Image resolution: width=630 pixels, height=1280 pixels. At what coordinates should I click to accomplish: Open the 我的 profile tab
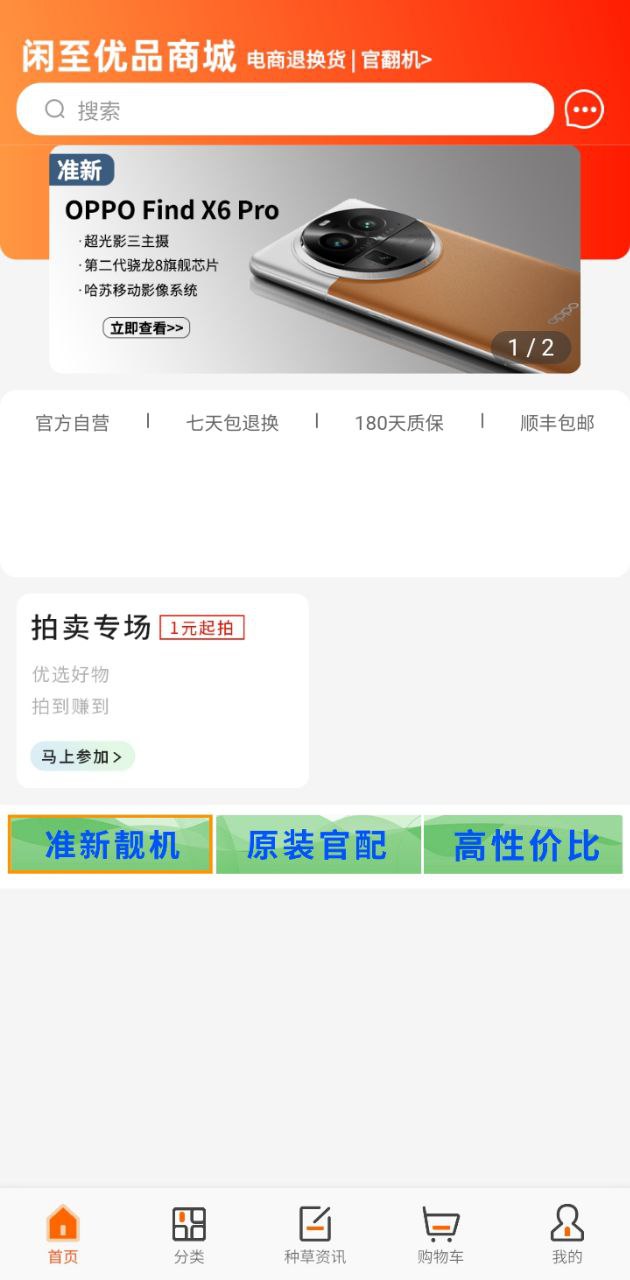coord(567,1234)
